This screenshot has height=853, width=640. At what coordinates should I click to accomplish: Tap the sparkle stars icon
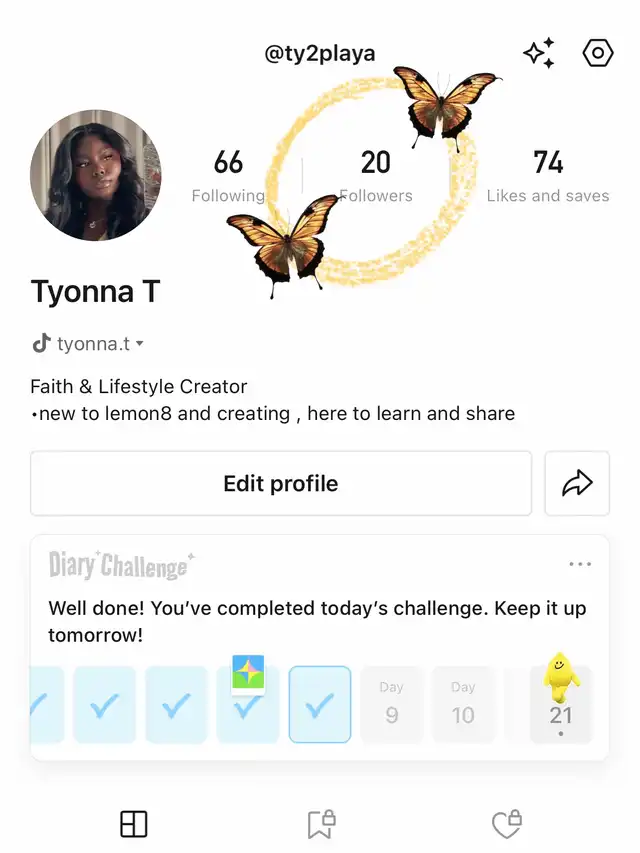(x=539, y=54)
